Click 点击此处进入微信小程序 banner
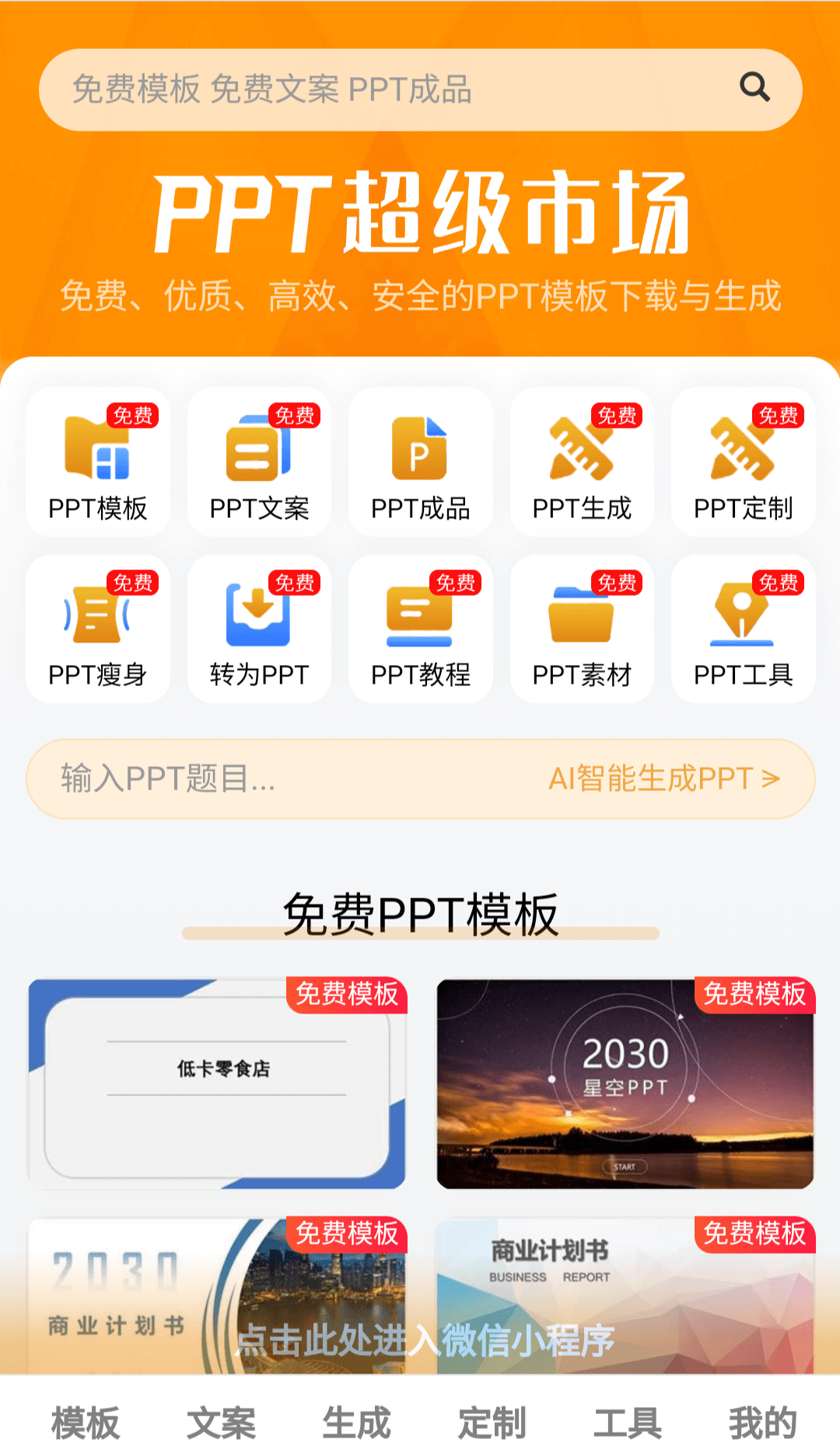The image size is (840, 1456). pos(420,1339)
